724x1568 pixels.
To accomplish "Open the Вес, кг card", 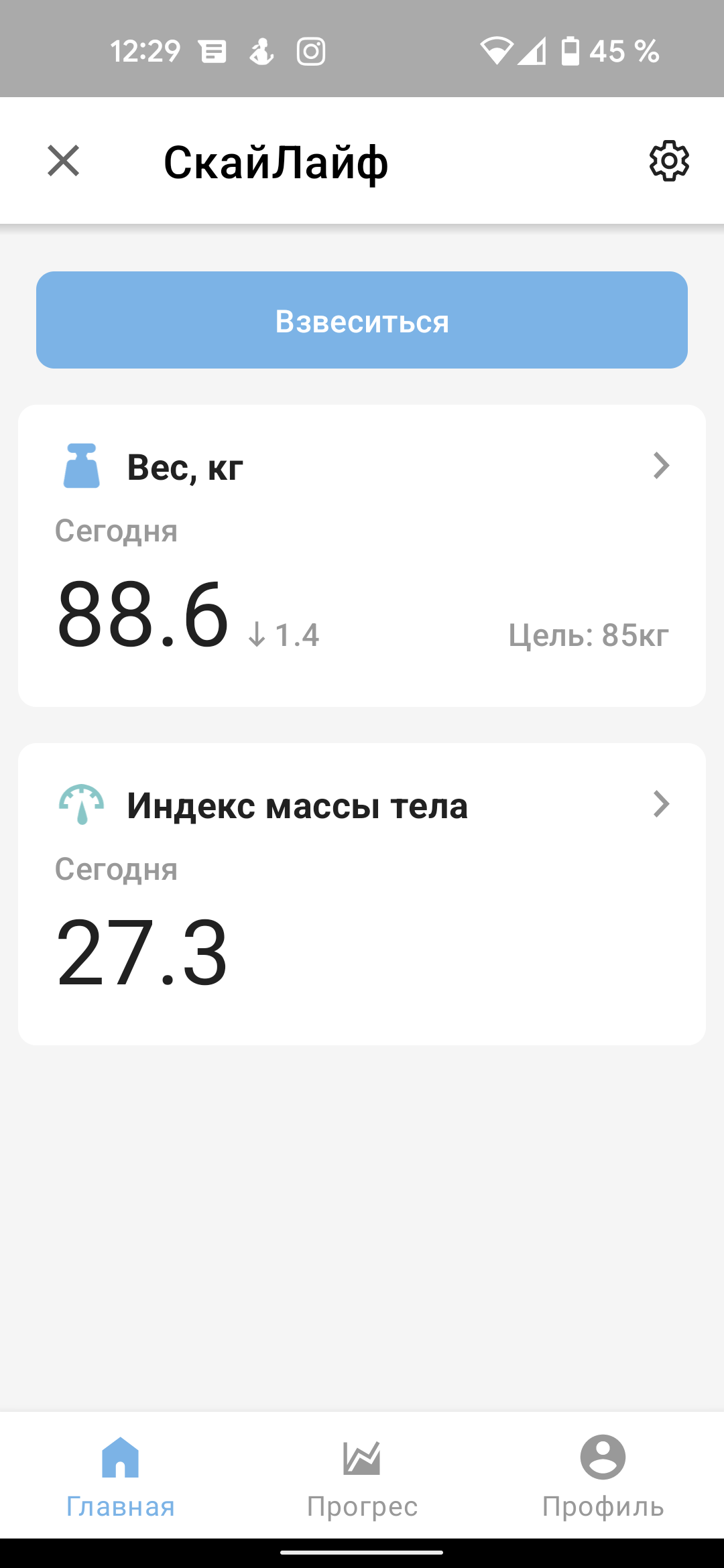I will click(362, 555).
